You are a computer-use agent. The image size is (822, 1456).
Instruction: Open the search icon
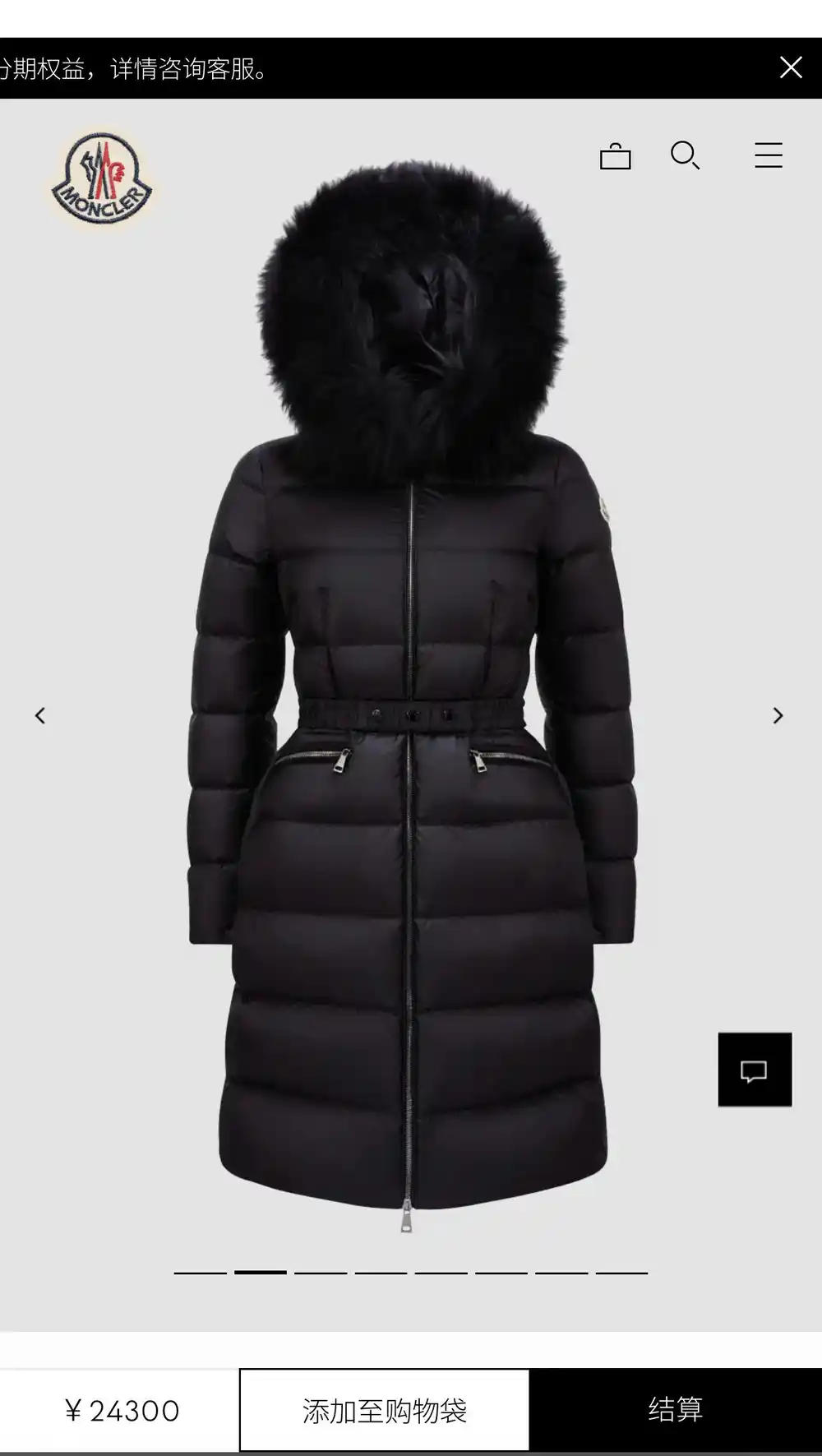[685, 155]
